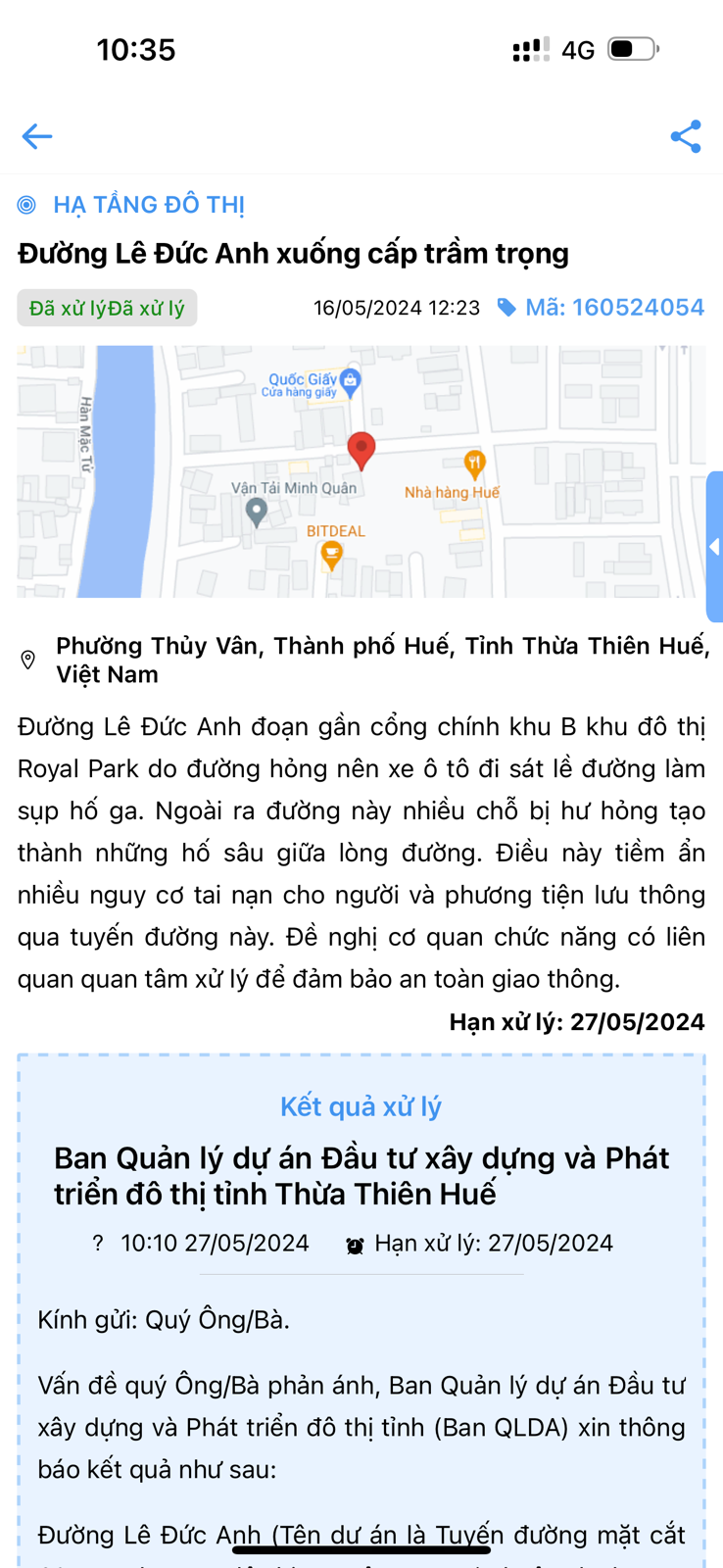
Task: Open the location map preview
Action: pyautogui.click(x=361, y=471)
